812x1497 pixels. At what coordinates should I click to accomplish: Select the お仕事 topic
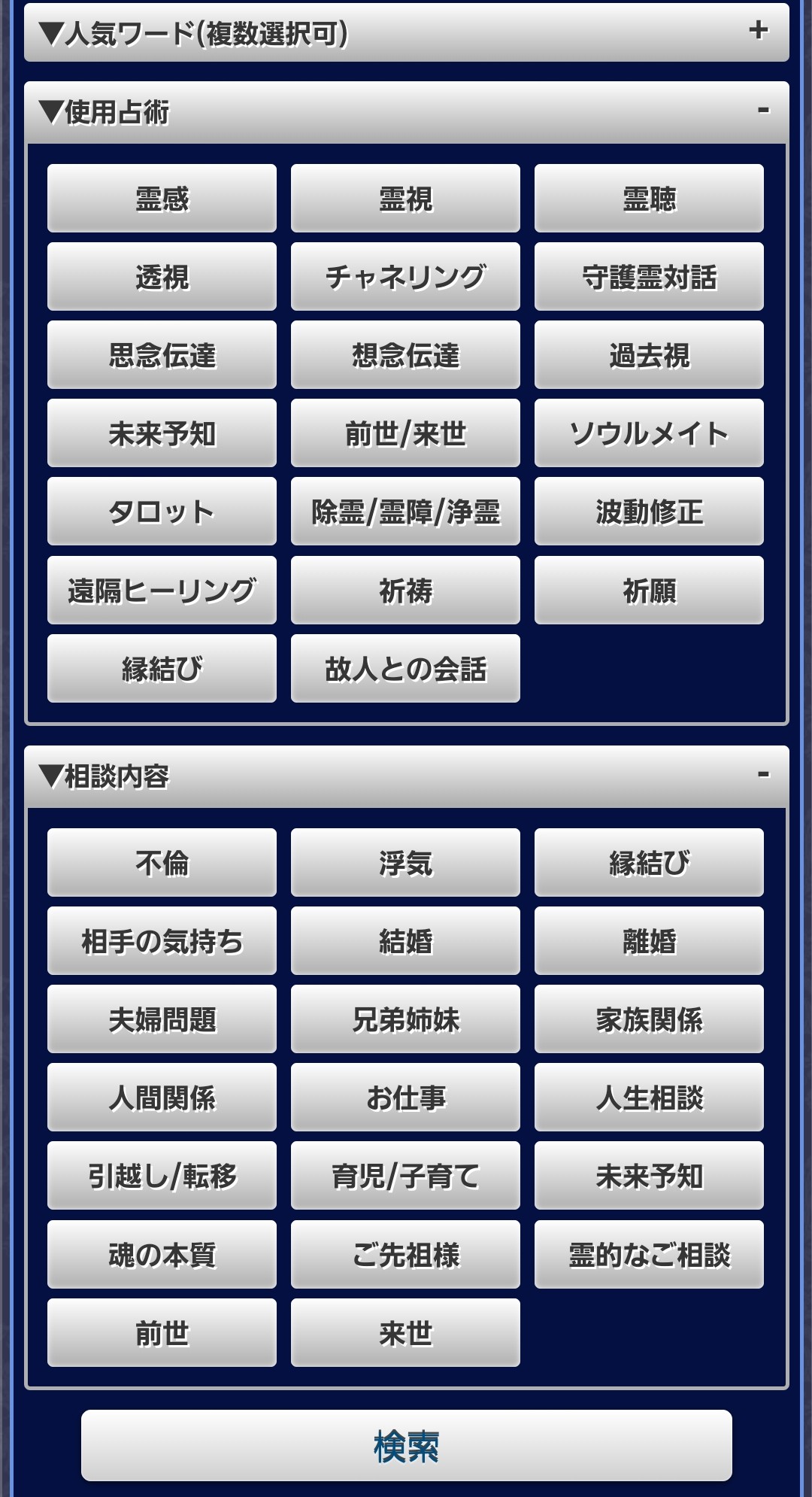coord(405,1098)
